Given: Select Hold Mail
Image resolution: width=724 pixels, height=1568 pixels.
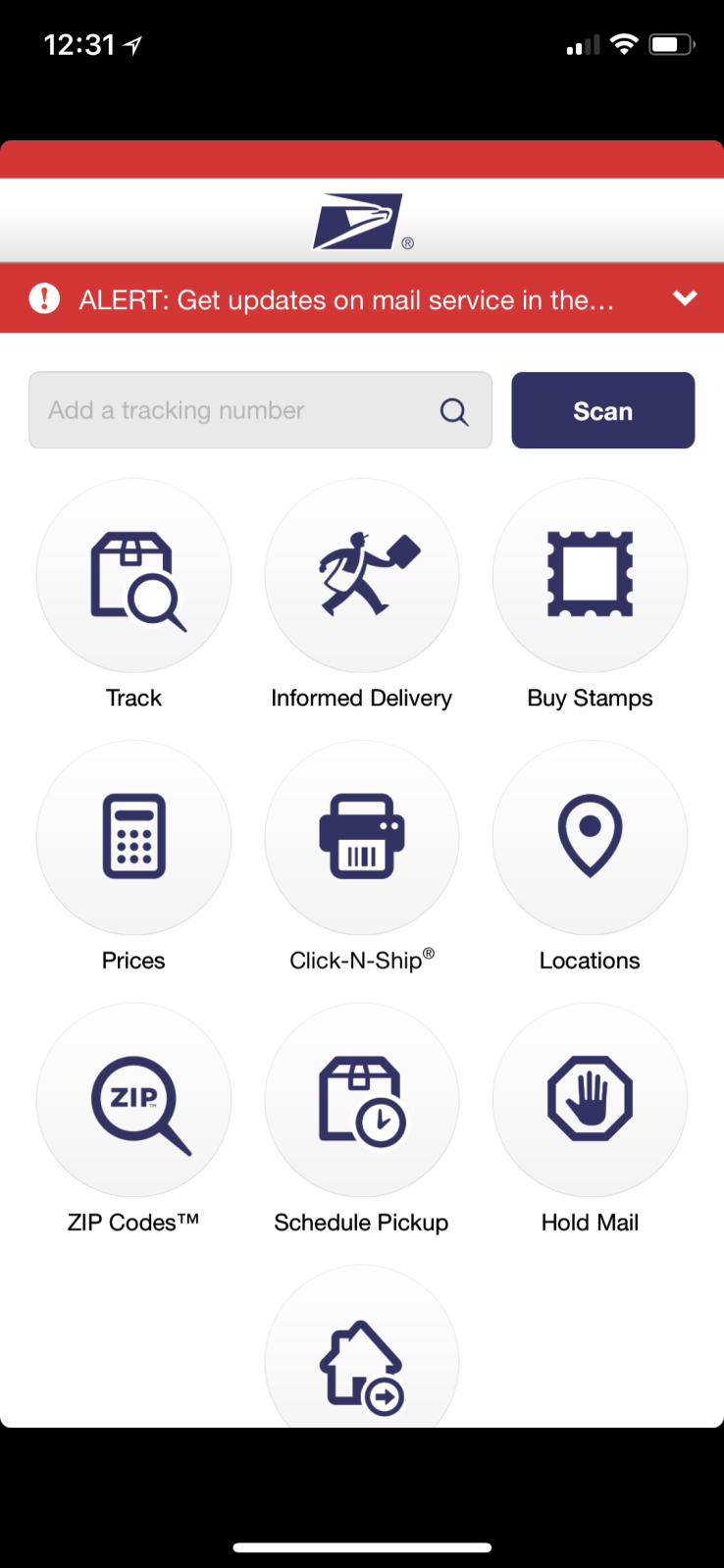Looking at the screenshot, I should pos(590,1100).
